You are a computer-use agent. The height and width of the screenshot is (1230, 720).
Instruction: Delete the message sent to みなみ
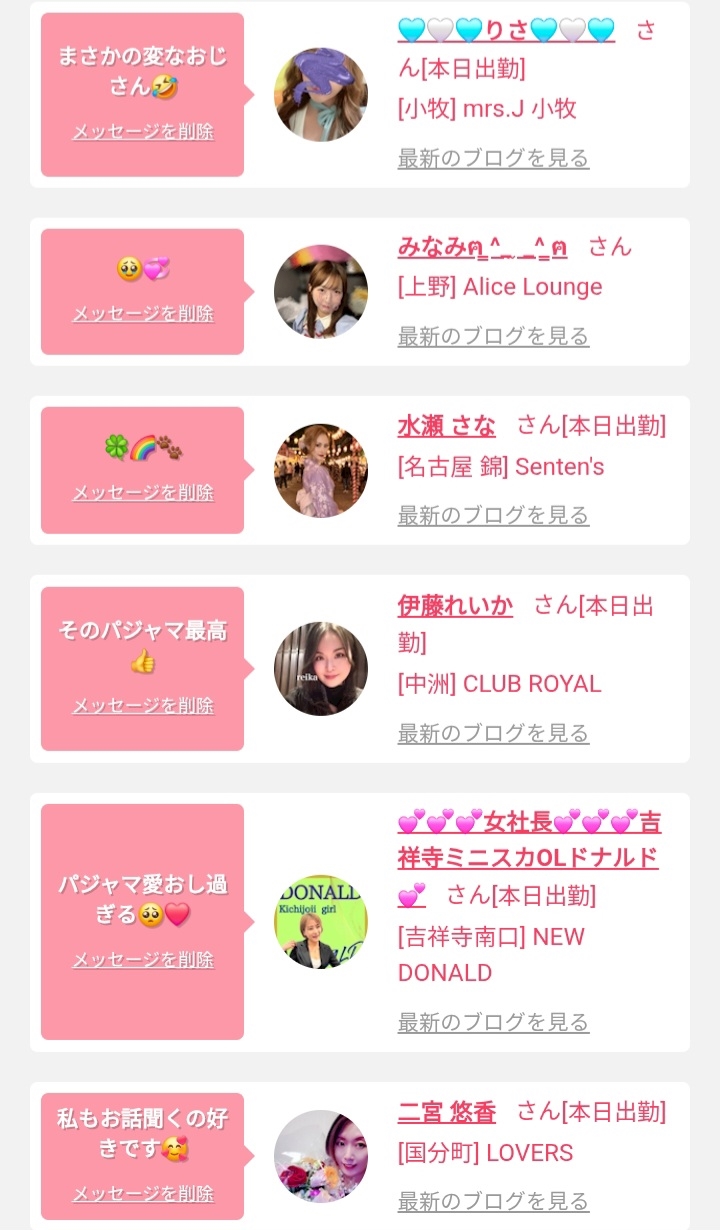pyautogui.click(x=143, y=314)
